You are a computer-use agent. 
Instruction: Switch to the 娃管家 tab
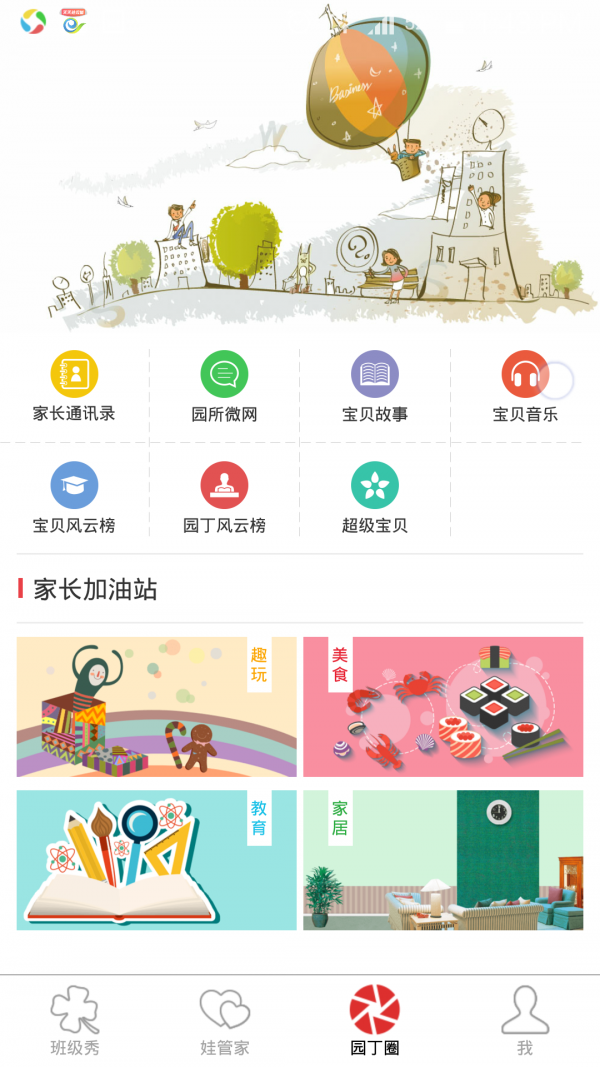coord(225,1020)
